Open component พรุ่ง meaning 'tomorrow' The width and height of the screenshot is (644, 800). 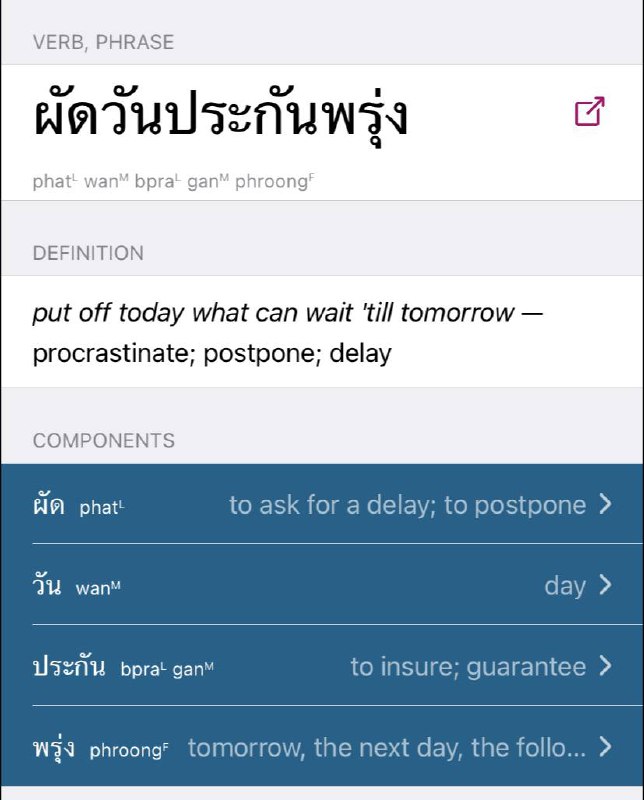point(322,746)
